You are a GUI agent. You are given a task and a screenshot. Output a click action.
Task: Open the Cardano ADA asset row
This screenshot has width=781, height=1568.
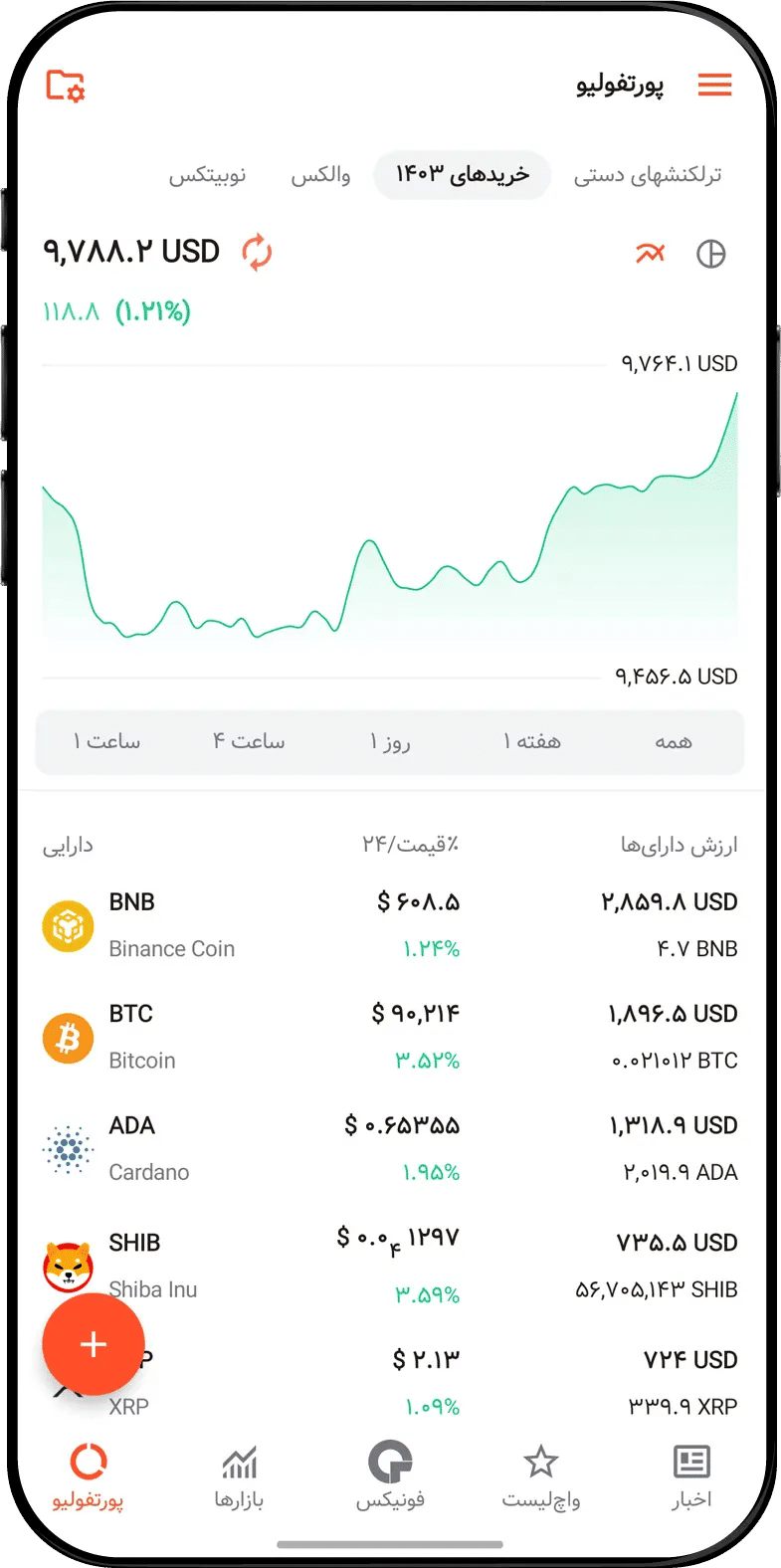[390, 1148]
